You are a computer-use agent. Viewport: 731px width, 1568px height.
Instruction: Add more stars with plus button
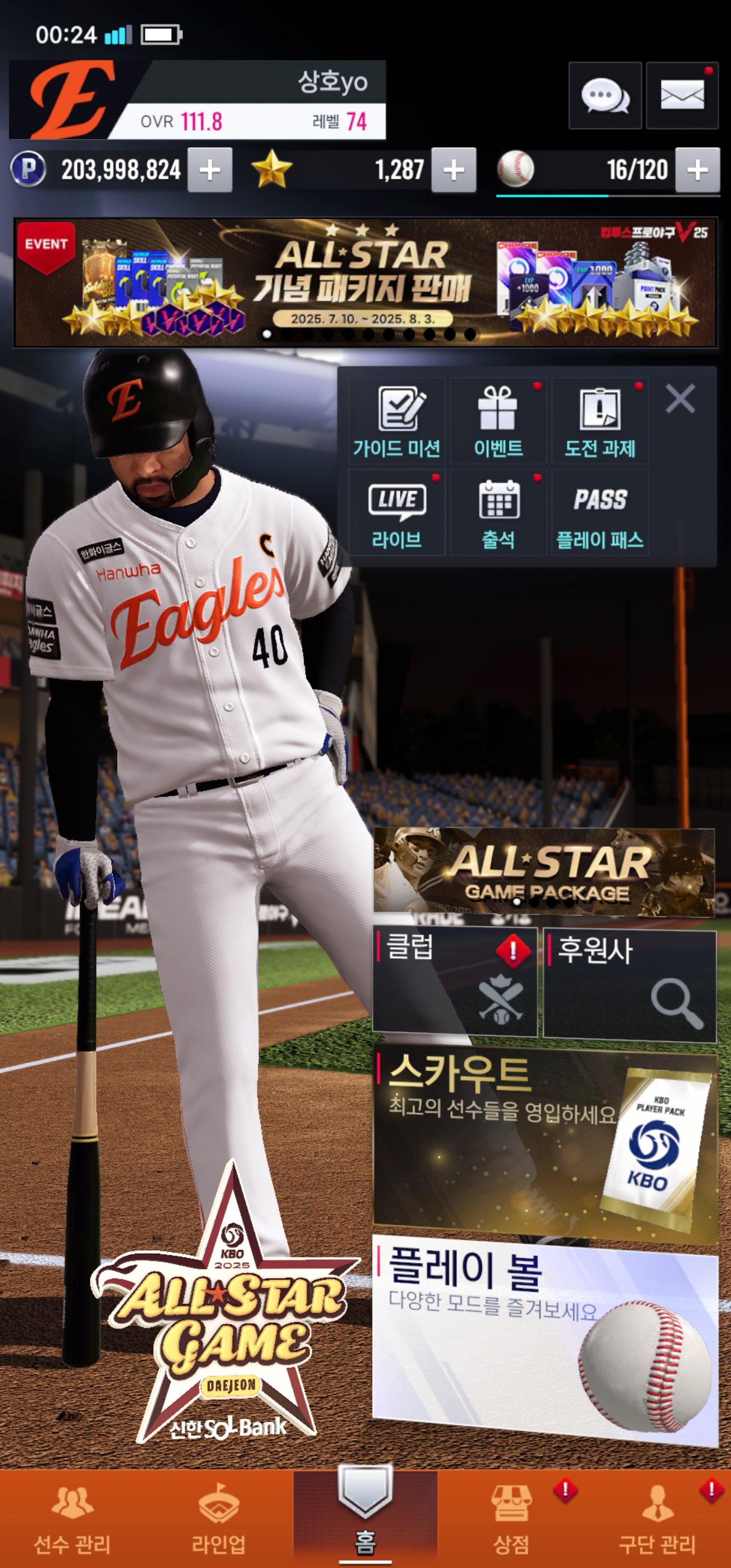[453, 170]
